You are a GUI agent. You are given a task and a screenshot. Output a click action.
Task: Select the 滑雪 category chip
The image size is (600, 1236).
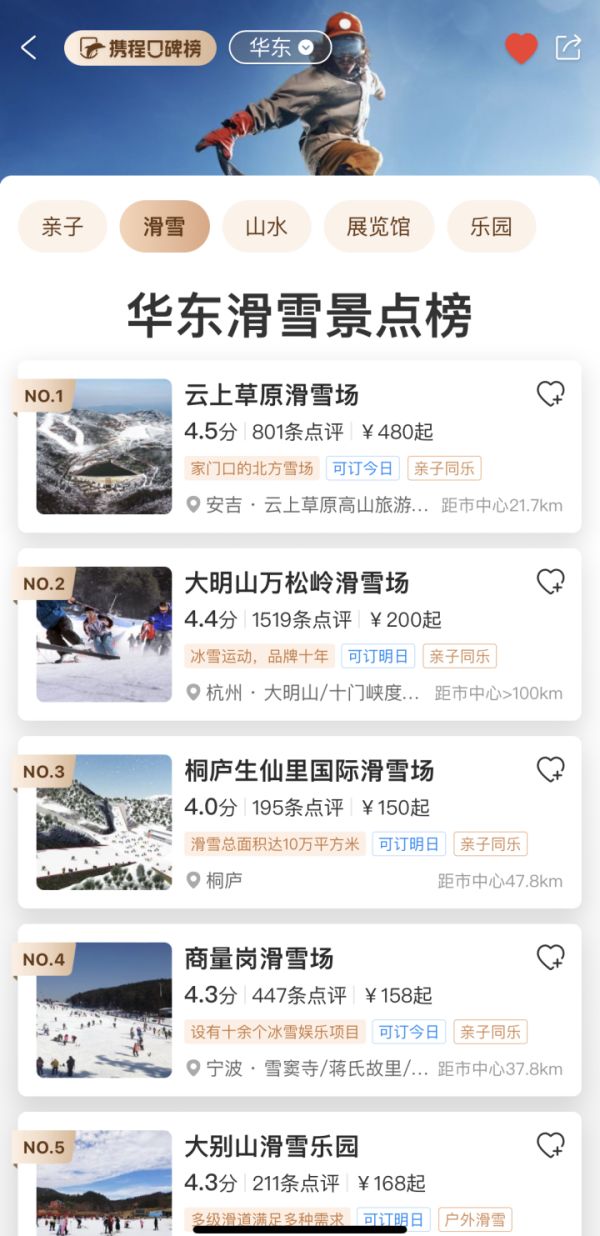click(164, 226)
